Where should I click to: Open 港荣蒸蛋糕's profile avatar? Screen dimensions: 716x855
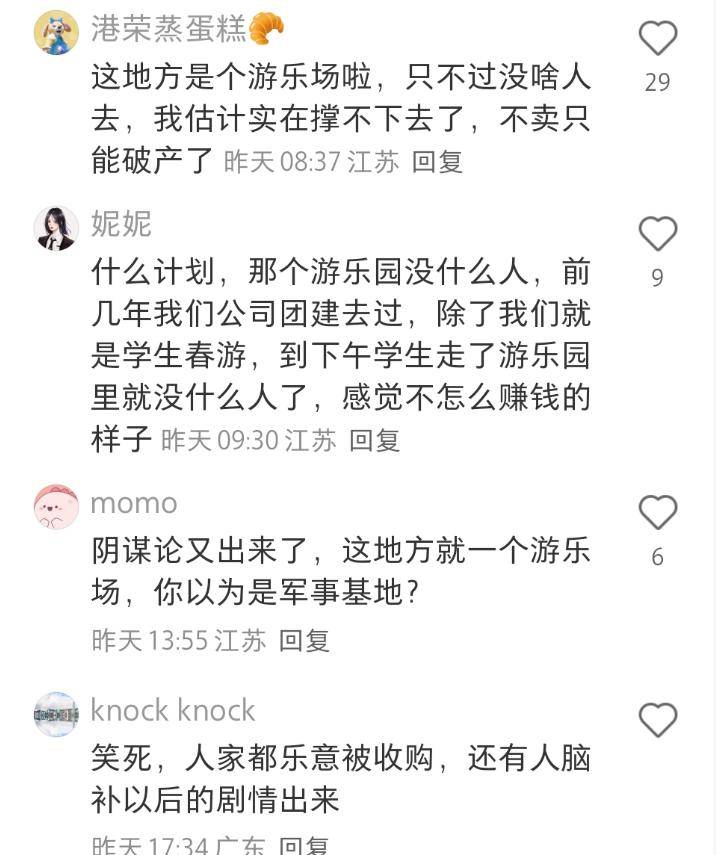56,33
